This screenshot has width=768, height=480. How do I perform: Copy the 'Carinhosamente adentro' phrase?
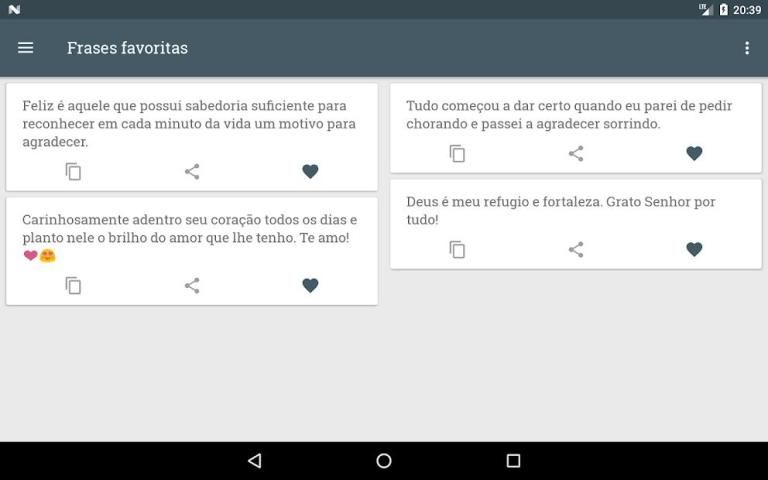tap(73, 285)
